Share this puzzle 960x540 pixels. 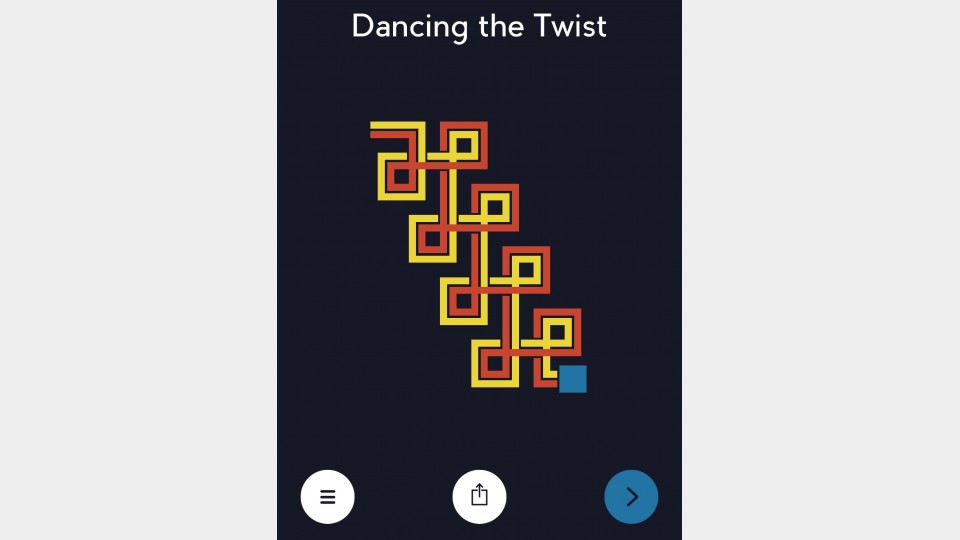tap(479, 496)
